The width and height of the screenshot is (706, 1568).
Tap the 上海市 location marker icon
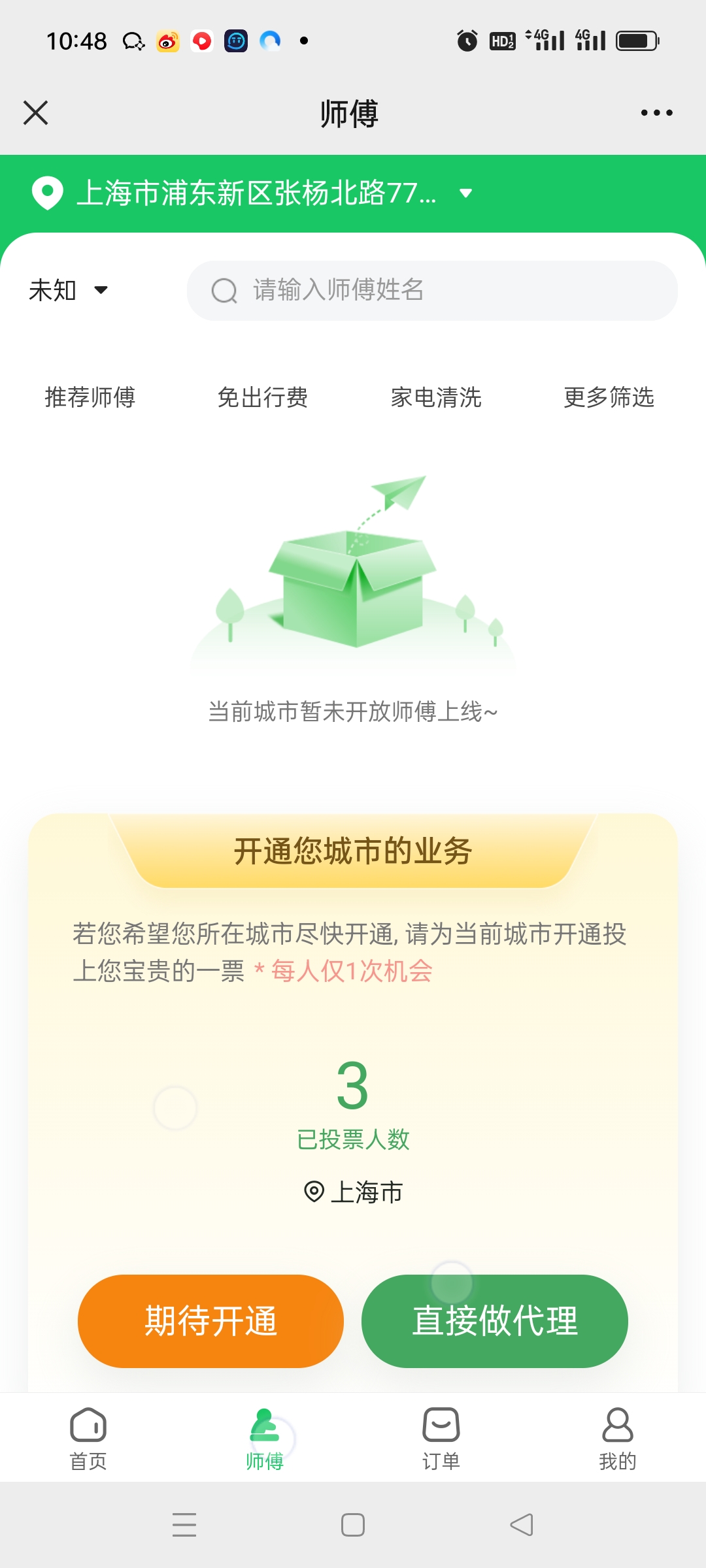point(315,1192)
